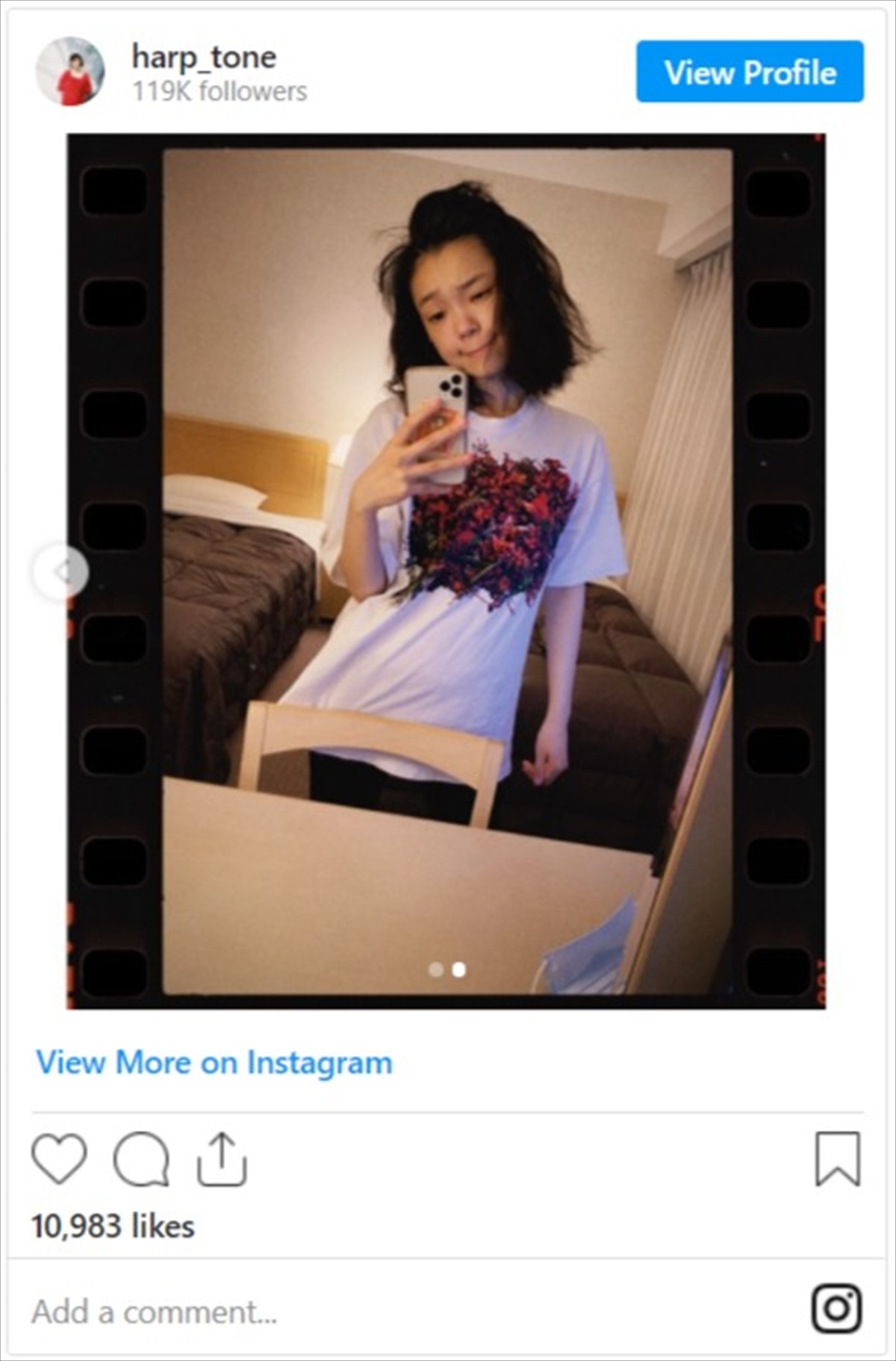The width and height of the screenshot is (896, 1361).
Task: Tap the View Profile button
Action: (750, 72)
